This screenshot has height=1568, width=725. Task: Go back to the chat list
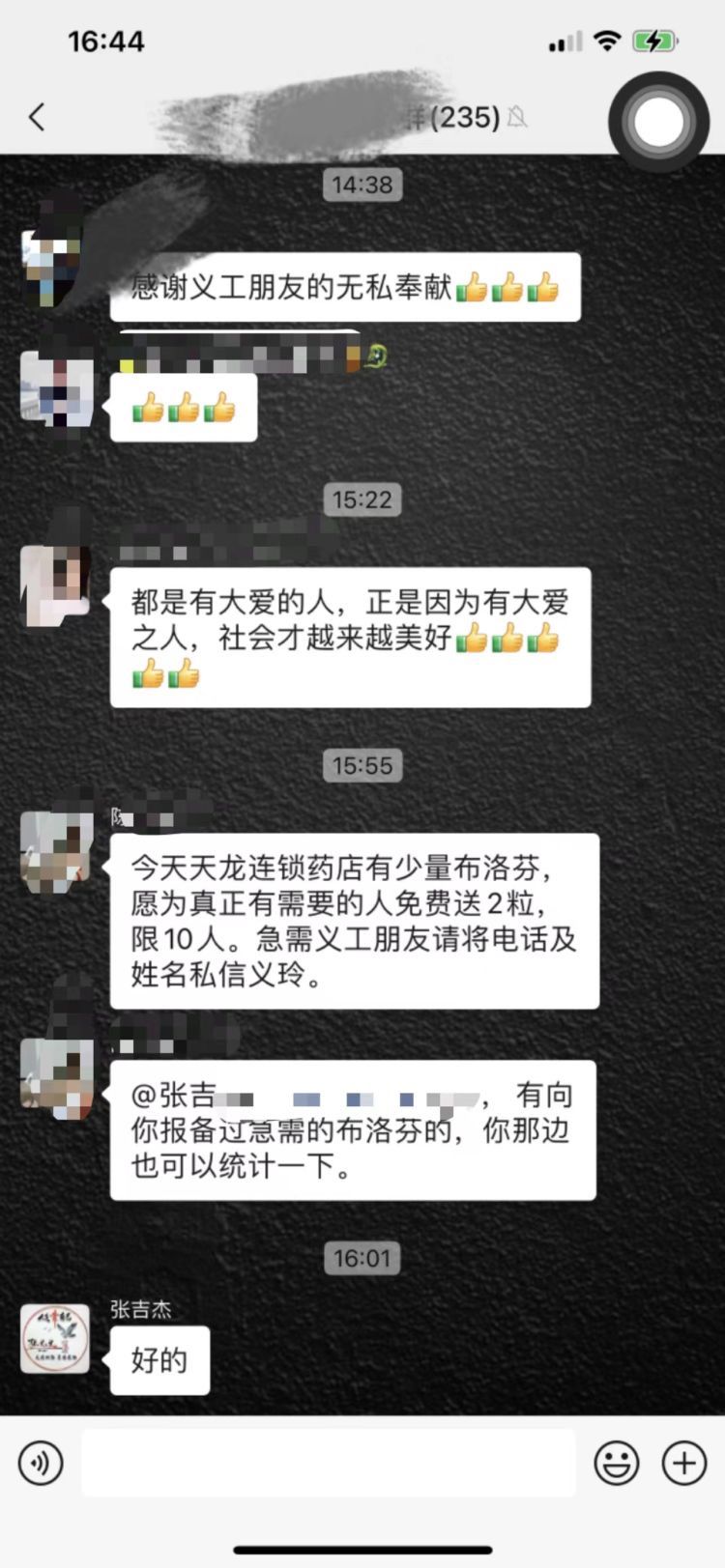[x=37, y=118]
